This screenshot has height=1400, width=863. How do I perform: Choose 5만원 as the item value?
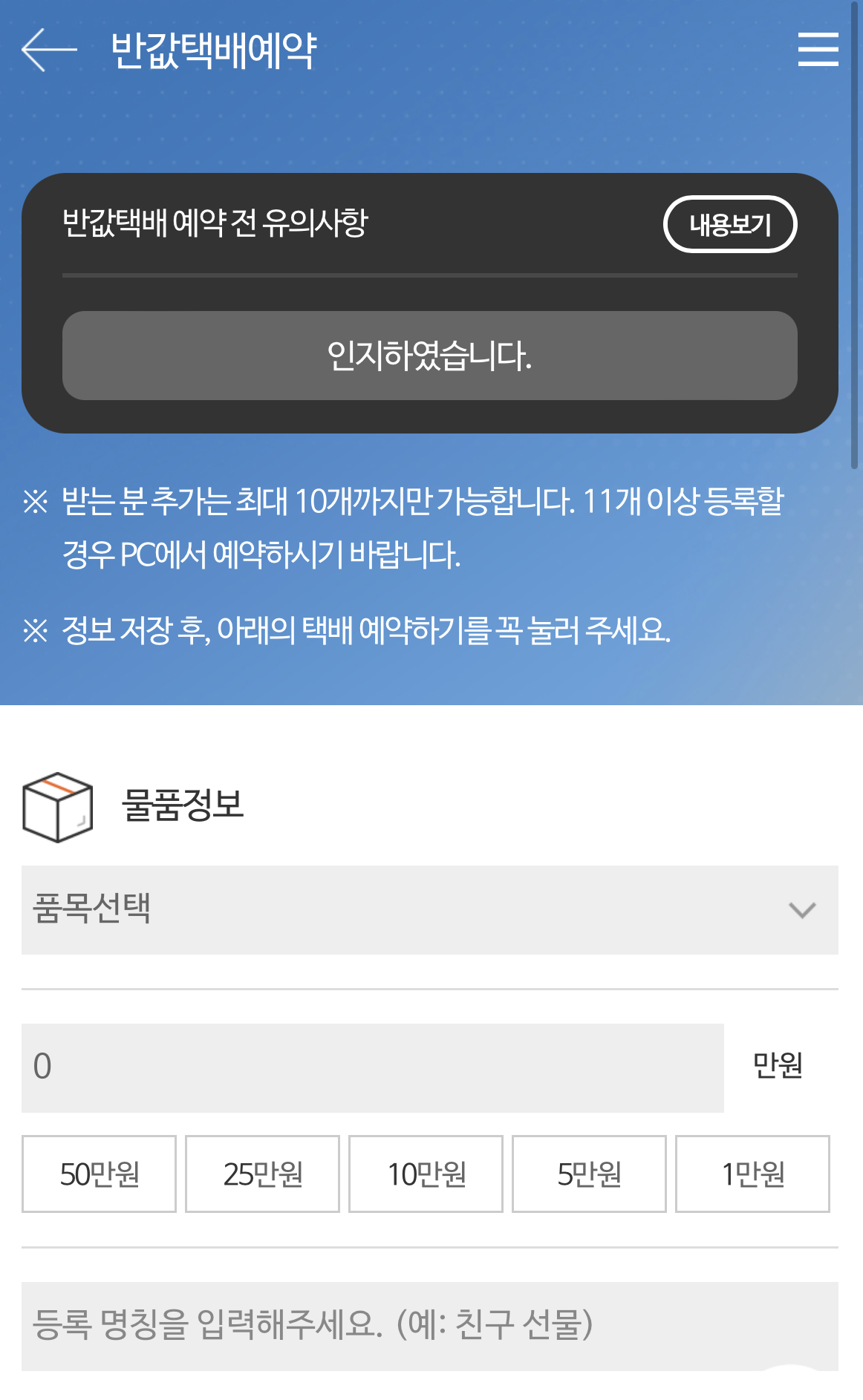click(x=589, y=1174)
